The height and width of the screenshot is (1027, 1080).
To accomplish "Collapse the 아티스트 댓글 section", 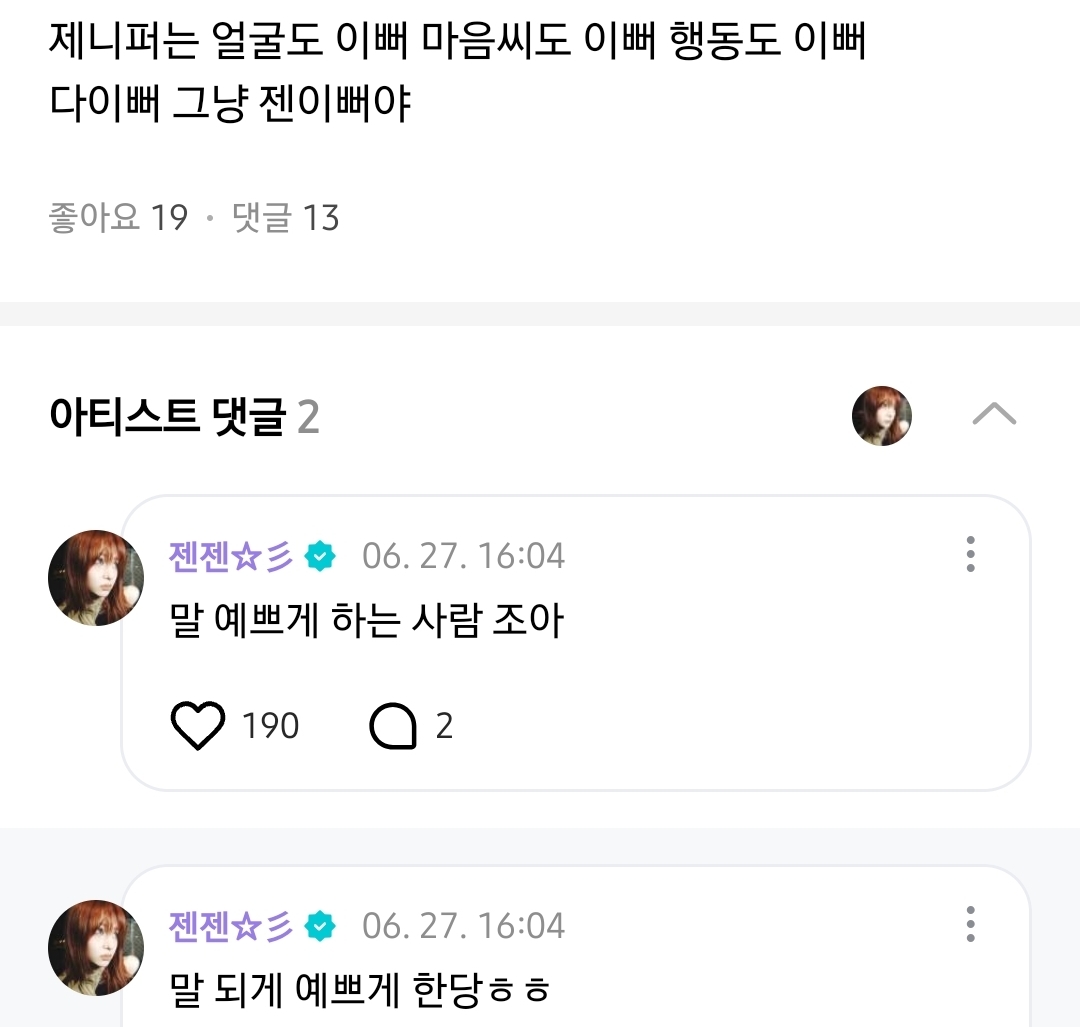I will pyautogui.click(x=994, y=415).
